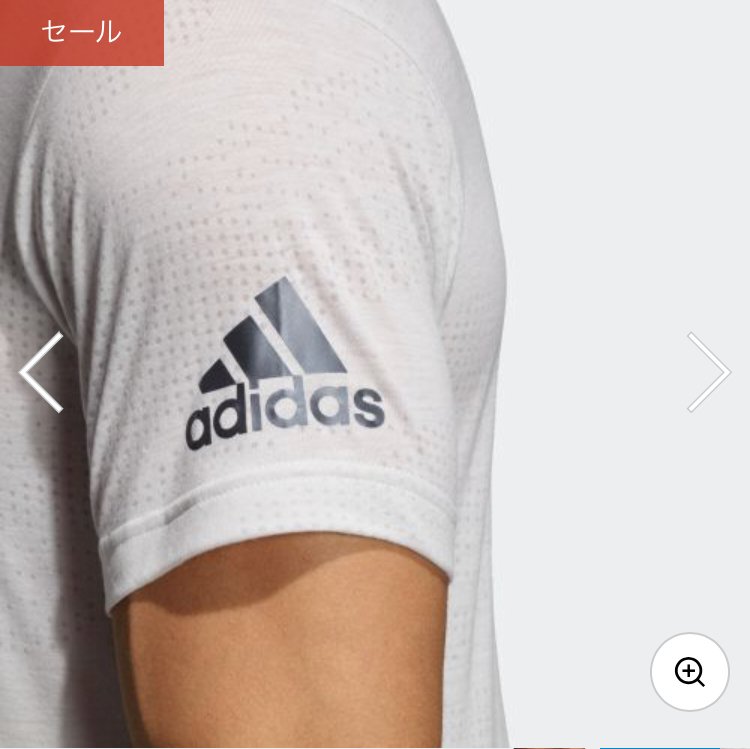750x749 pixels.
Task: Zoom into the product photo
Action: point(689,672)
